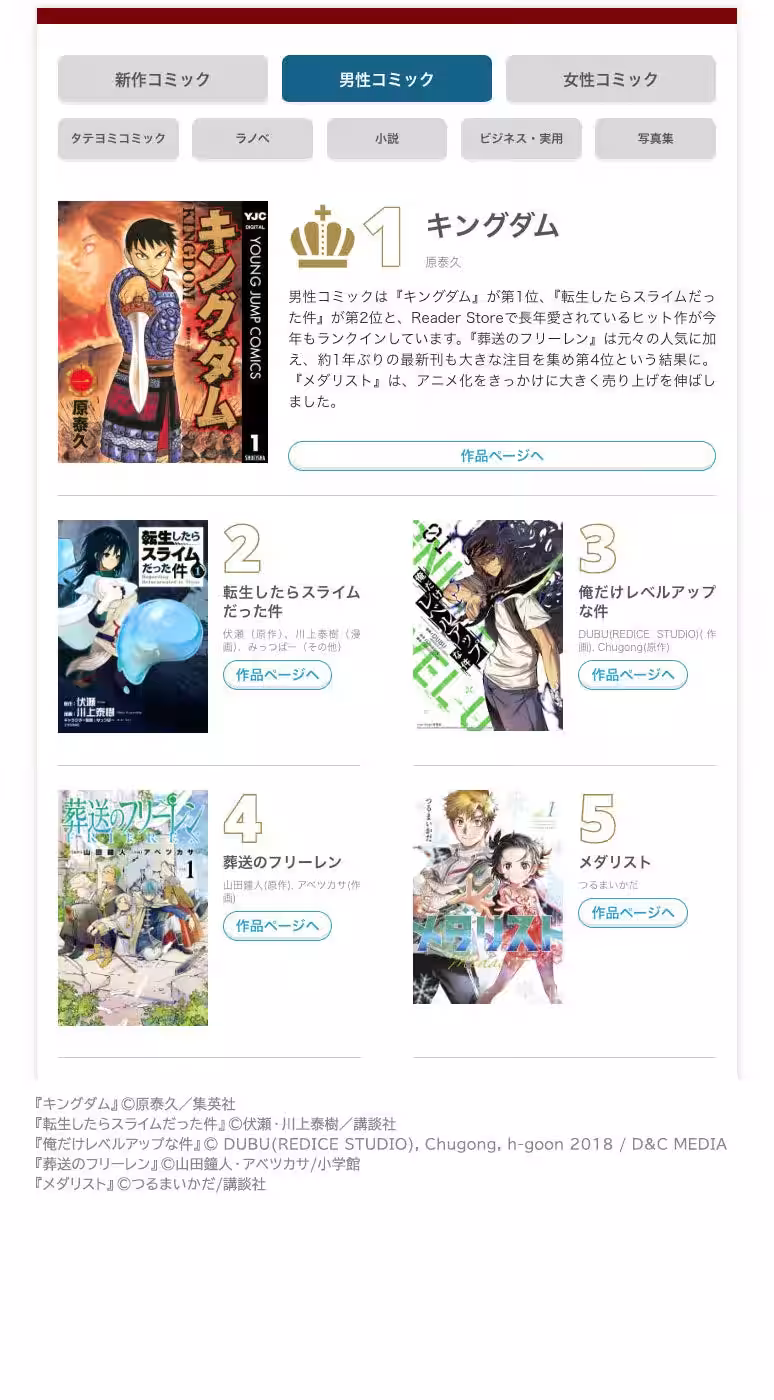Select the 新作コミック tab
774x1400 pixels.
coord(162,78)
